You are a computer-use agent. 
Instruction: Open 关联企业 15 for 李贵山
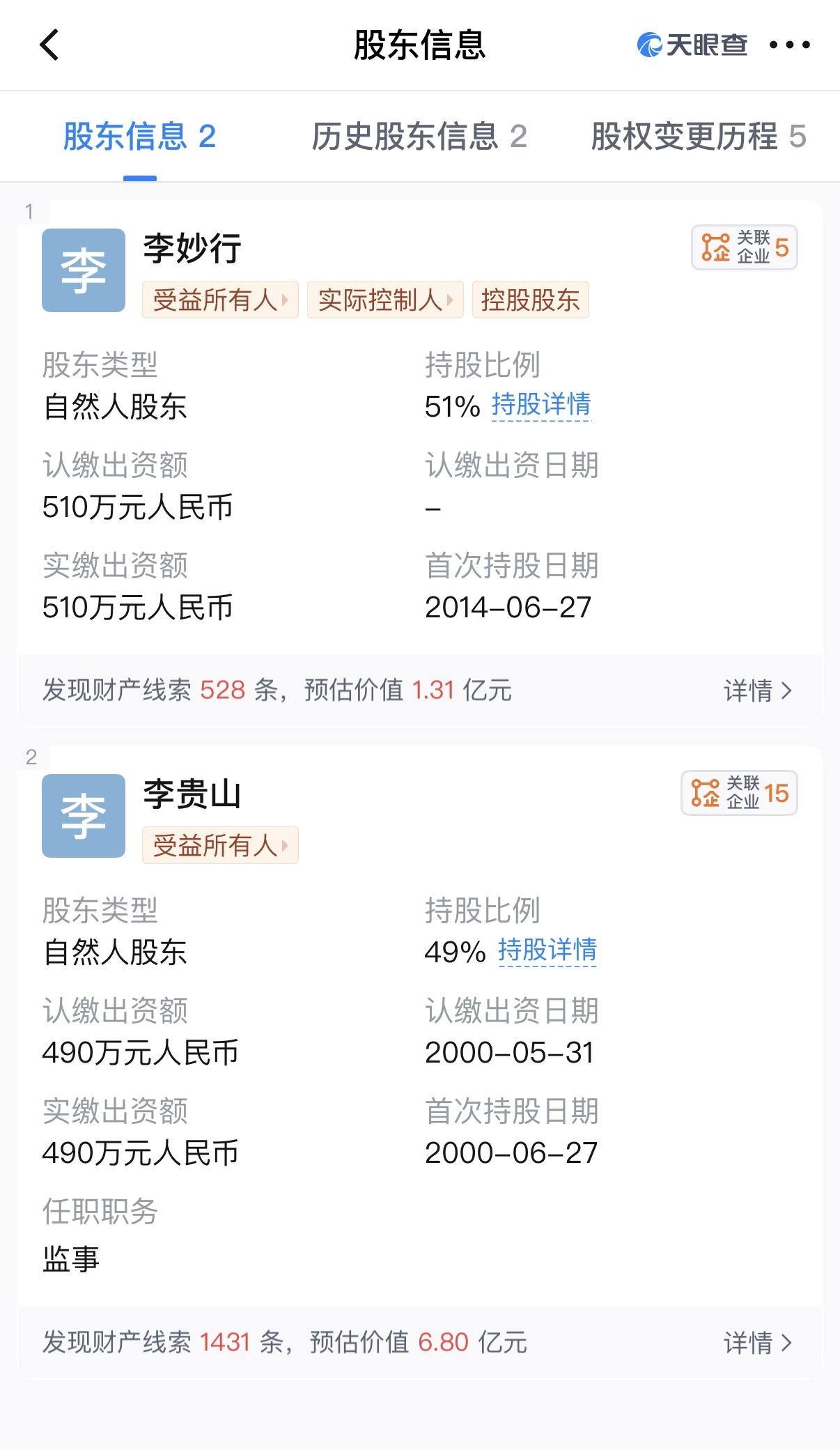tap(740, 794)
